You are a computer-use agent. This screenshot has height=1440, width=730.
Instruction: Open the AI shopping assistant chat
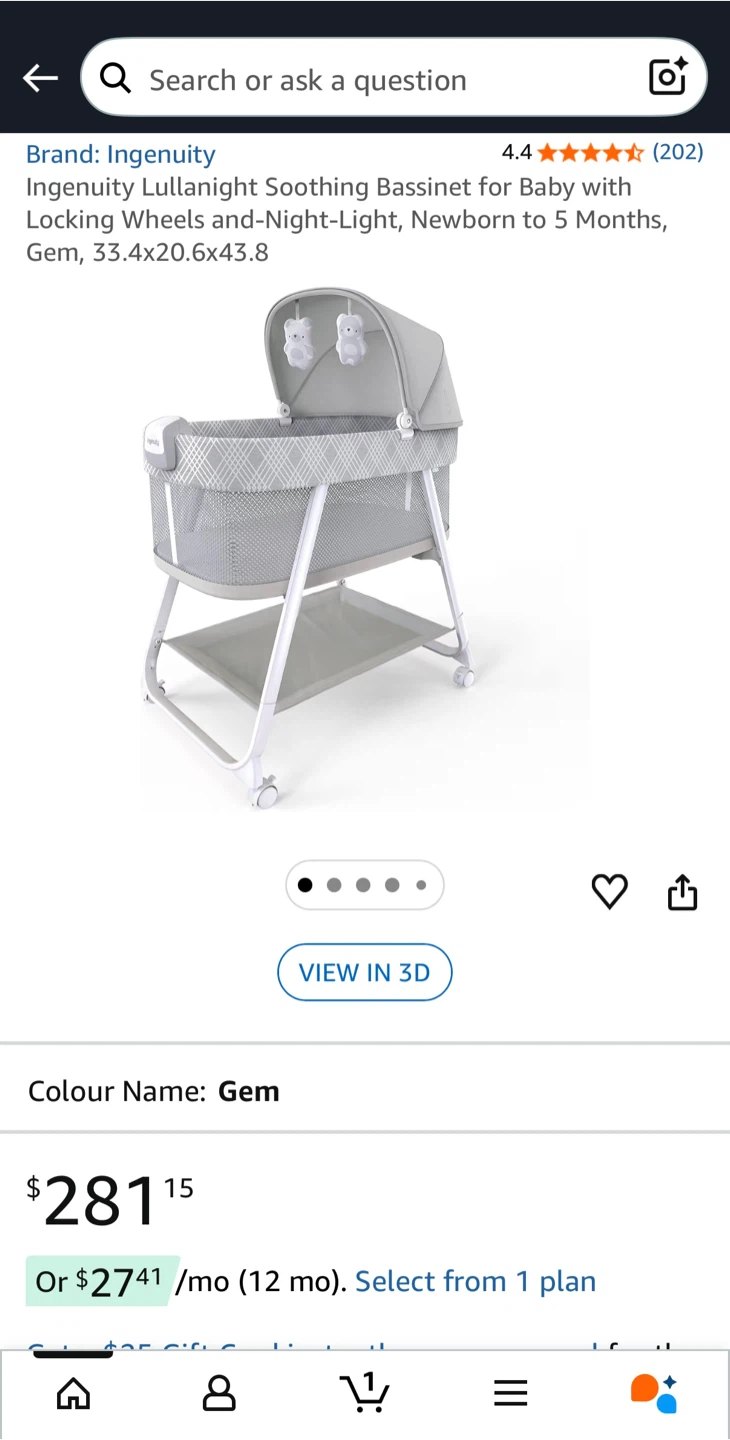(x=654, y=1392)
